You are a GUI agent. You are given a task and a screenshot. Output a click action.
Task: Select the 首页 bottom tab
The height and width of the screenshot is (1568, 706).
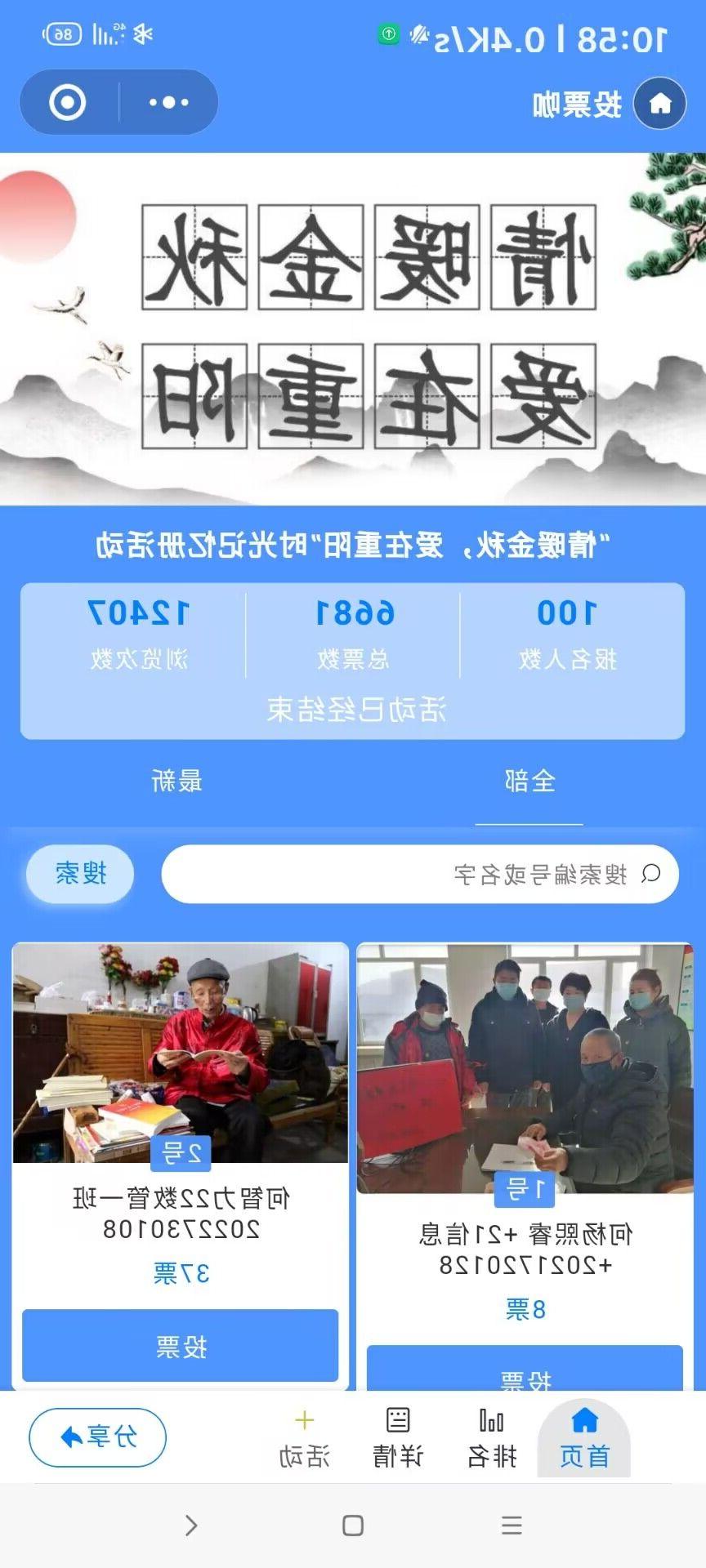(x=584, y=1441)
